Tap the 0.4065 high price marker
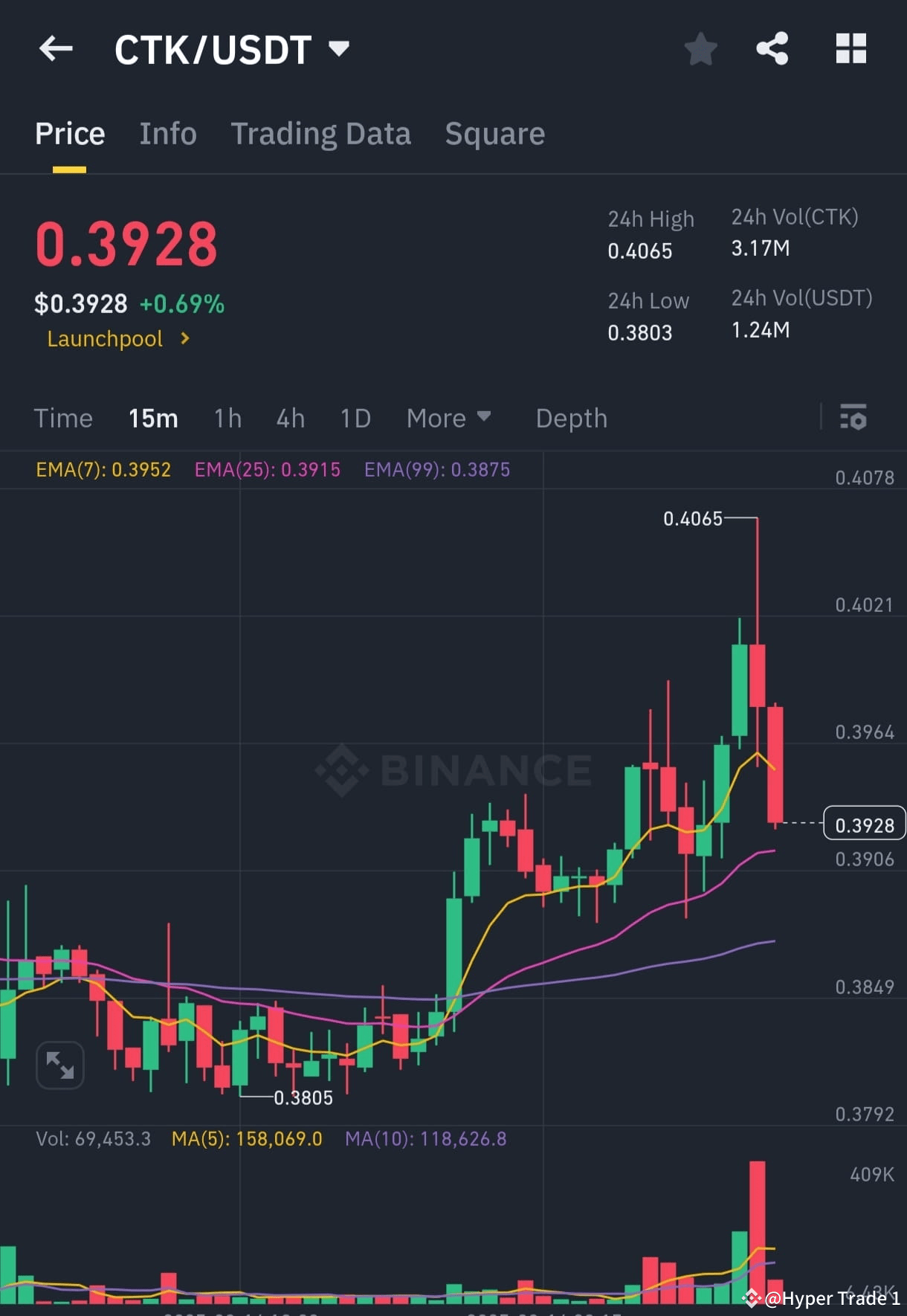This screenshot has width=907, height=1316. click(x=693, y=519)
